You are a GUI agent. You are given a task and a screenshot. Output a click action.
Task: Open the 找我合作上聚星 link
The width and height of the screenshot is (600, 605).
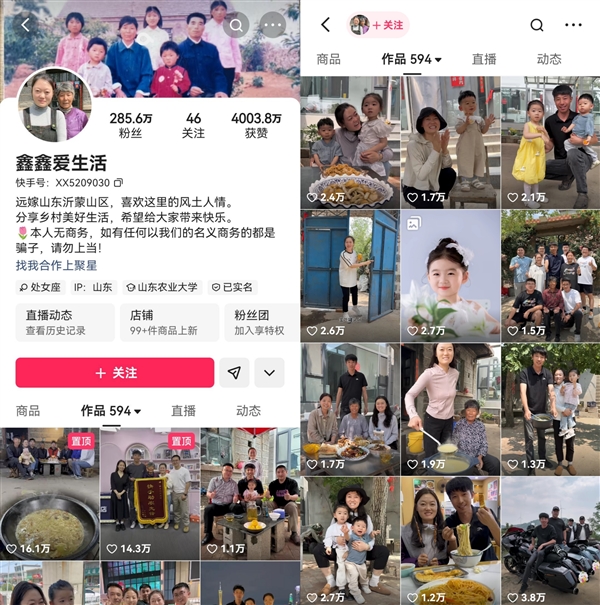click(x=56, y=266)
